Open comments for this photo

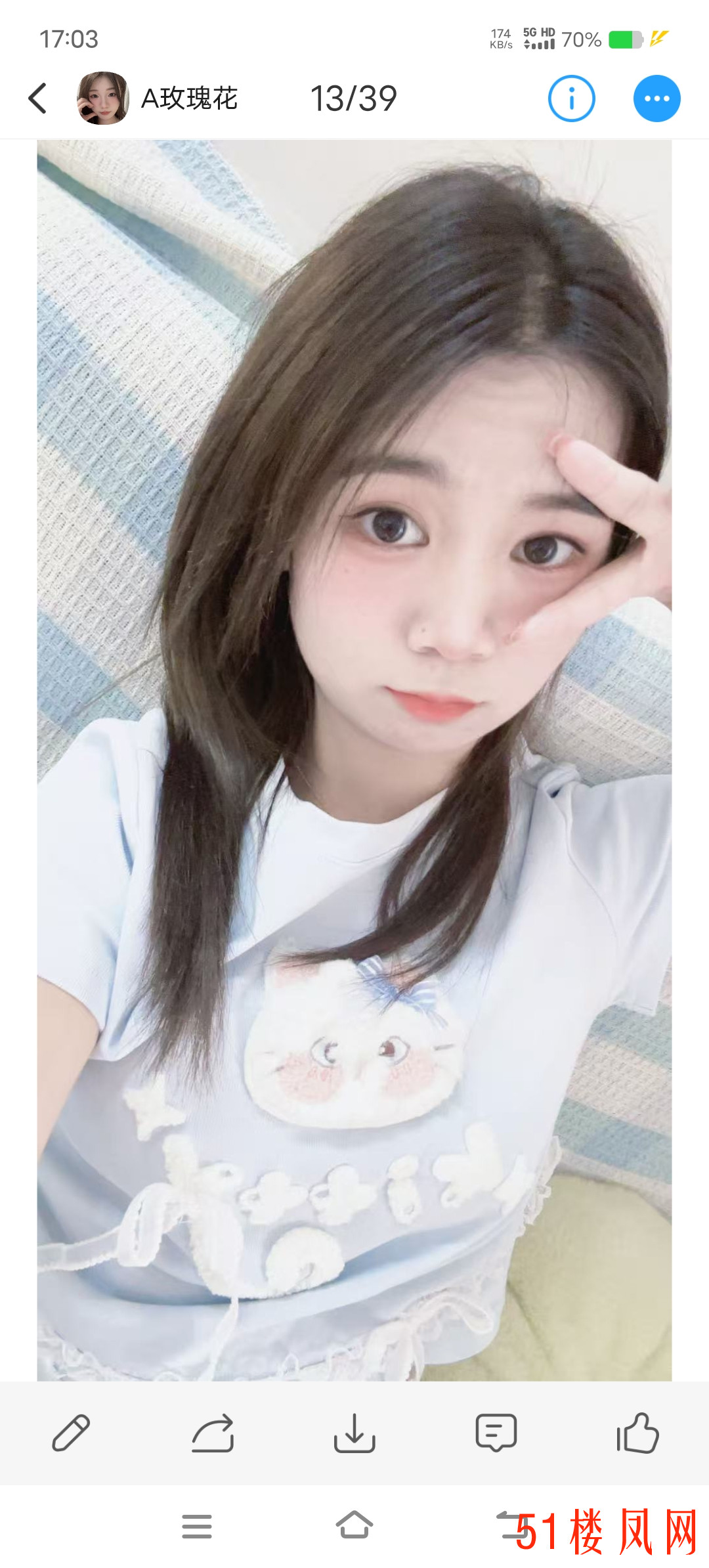tap(496, 1433)
